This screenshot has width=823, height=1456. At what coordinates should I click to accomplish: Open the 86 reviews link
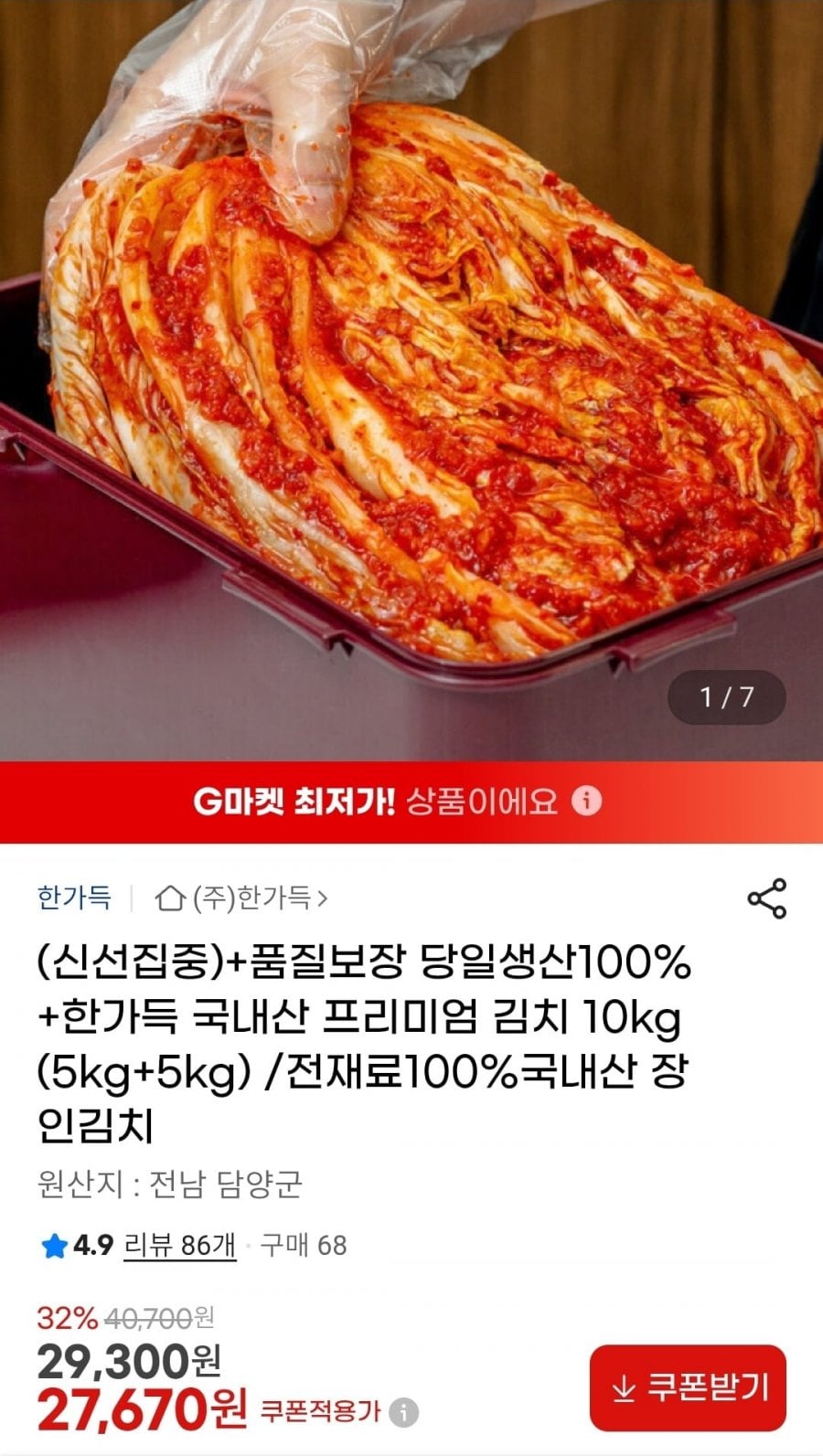(x=180, y=1245)
